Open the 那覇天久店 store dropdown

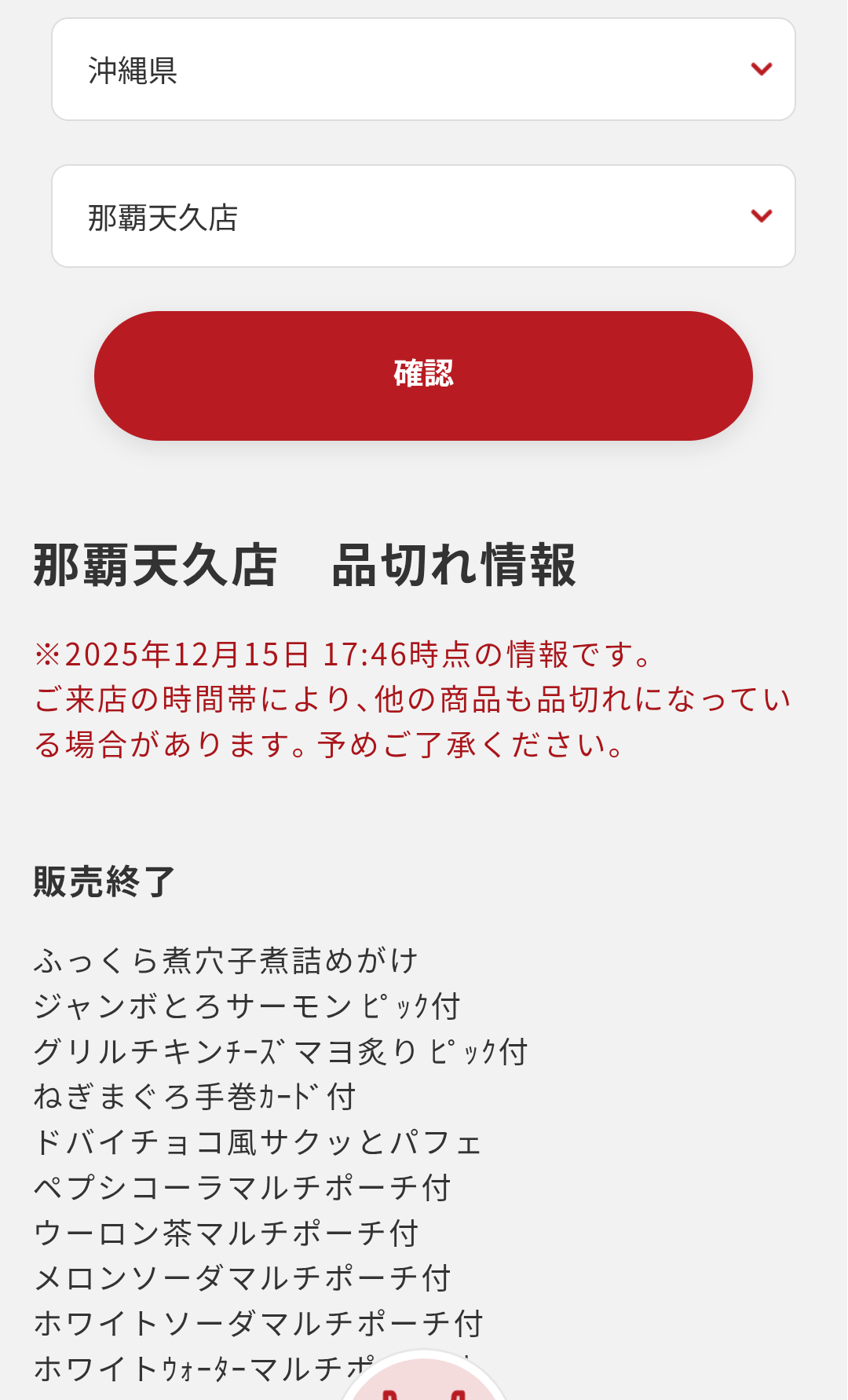click(x=423, y=217)
